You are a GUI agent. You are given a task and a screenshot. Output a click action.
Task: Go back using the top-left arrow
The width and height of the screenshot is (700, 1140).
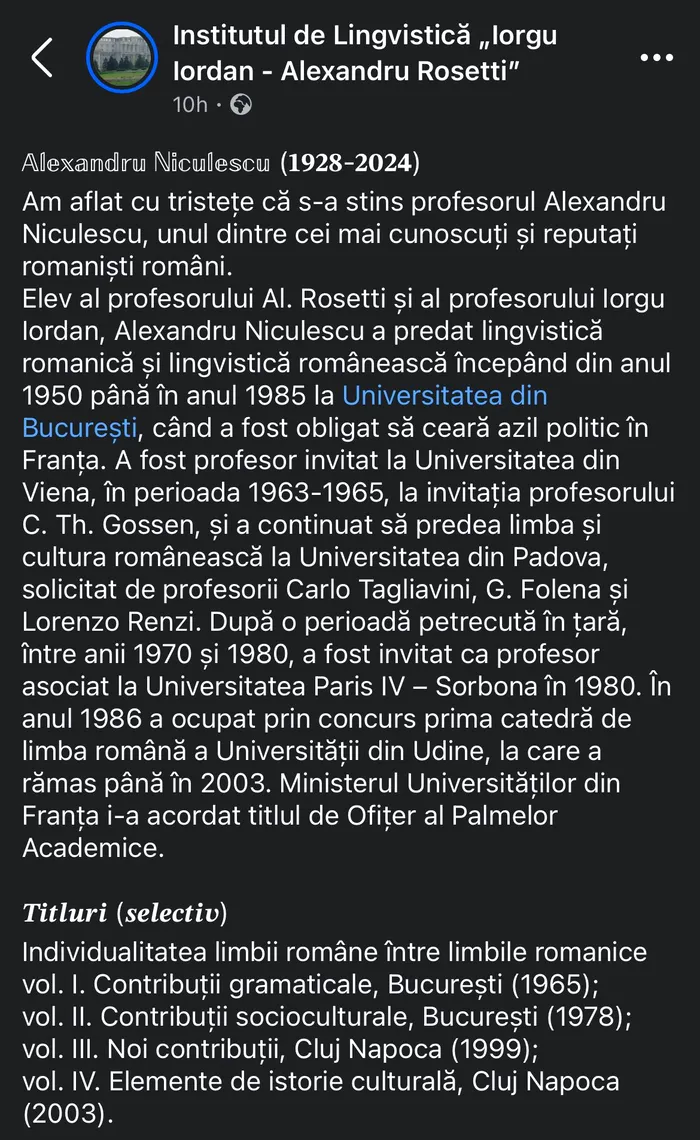click(x=42, y=57)
